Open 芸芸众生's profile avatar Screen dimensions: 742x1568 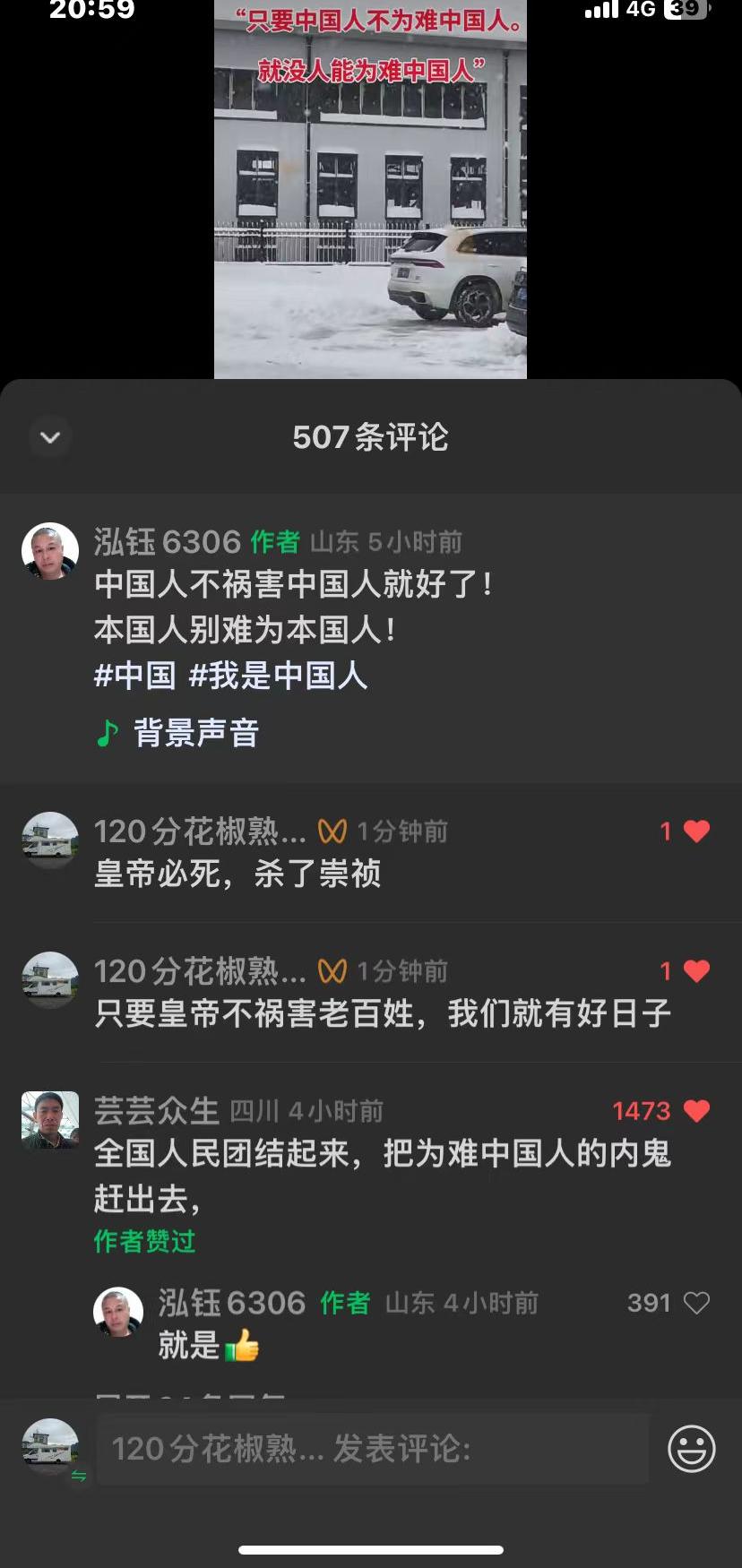(50, 1120)
